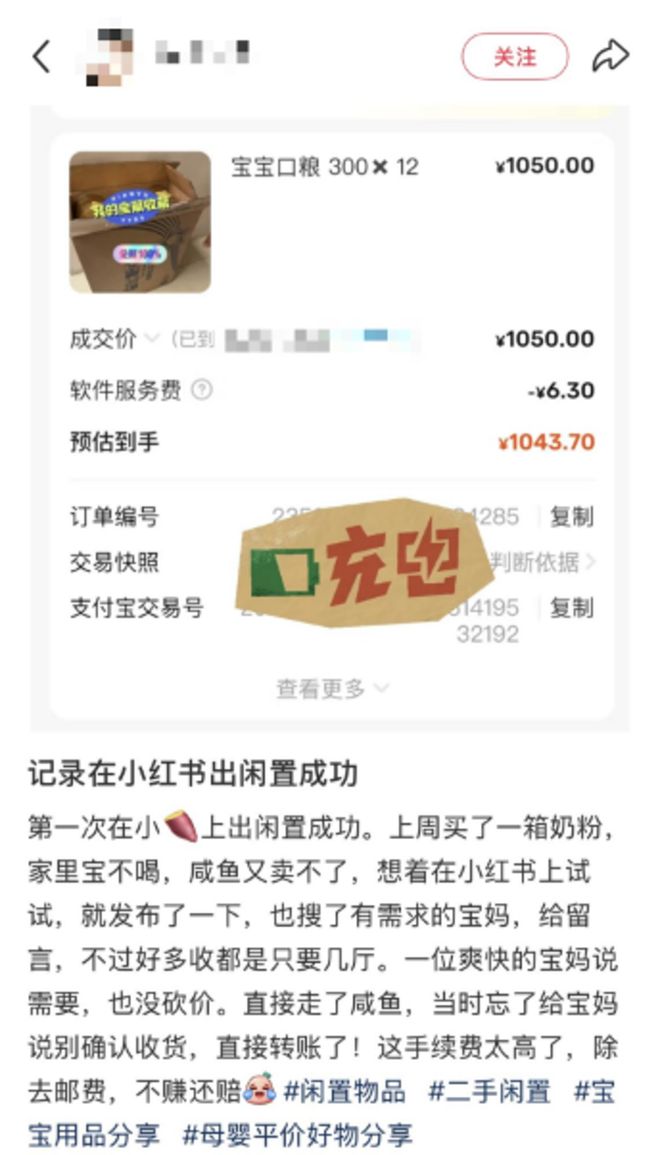Open the post author's avatar
Screen dimensions: 660x1155
pyautogui.click(x=112, y=54)
